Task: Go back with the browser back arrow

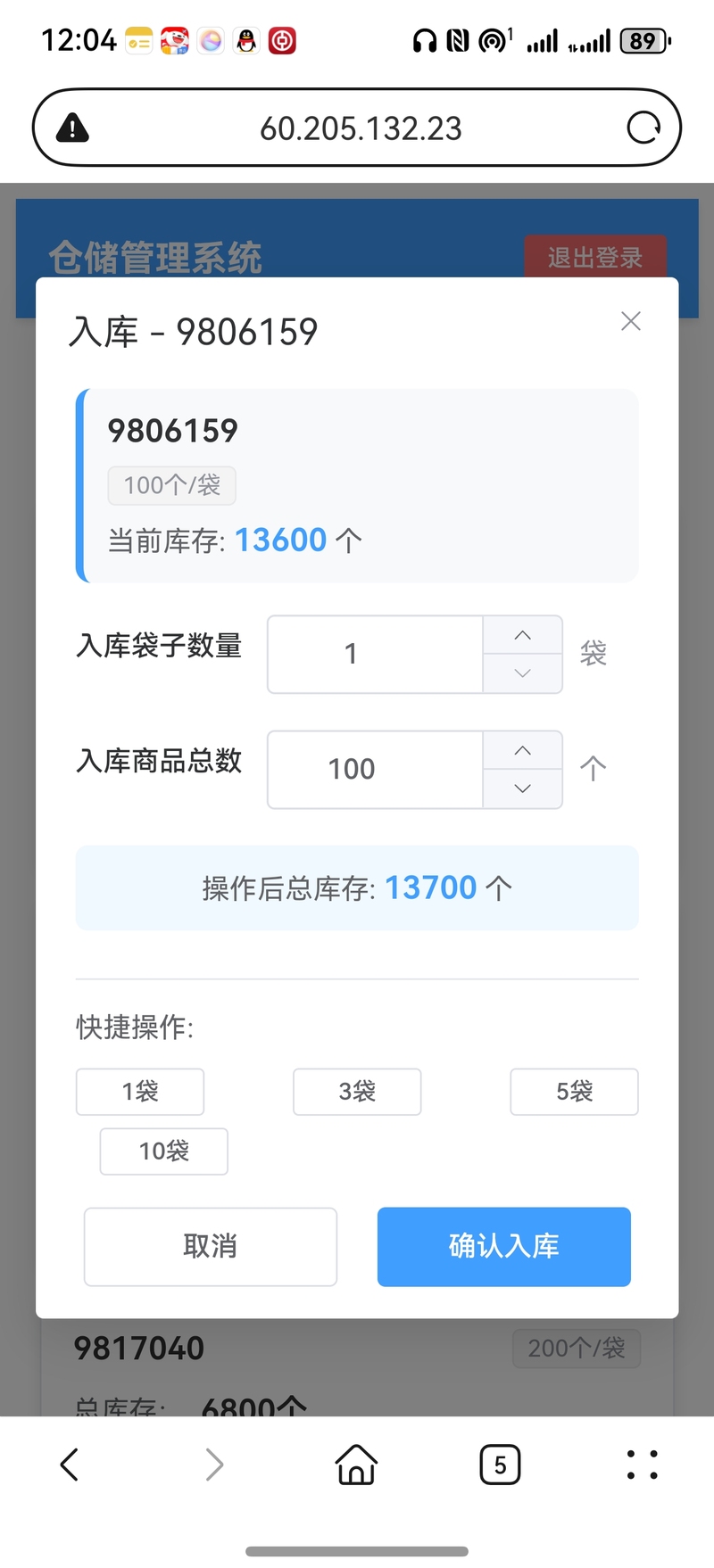Action: click(70, 1464)
